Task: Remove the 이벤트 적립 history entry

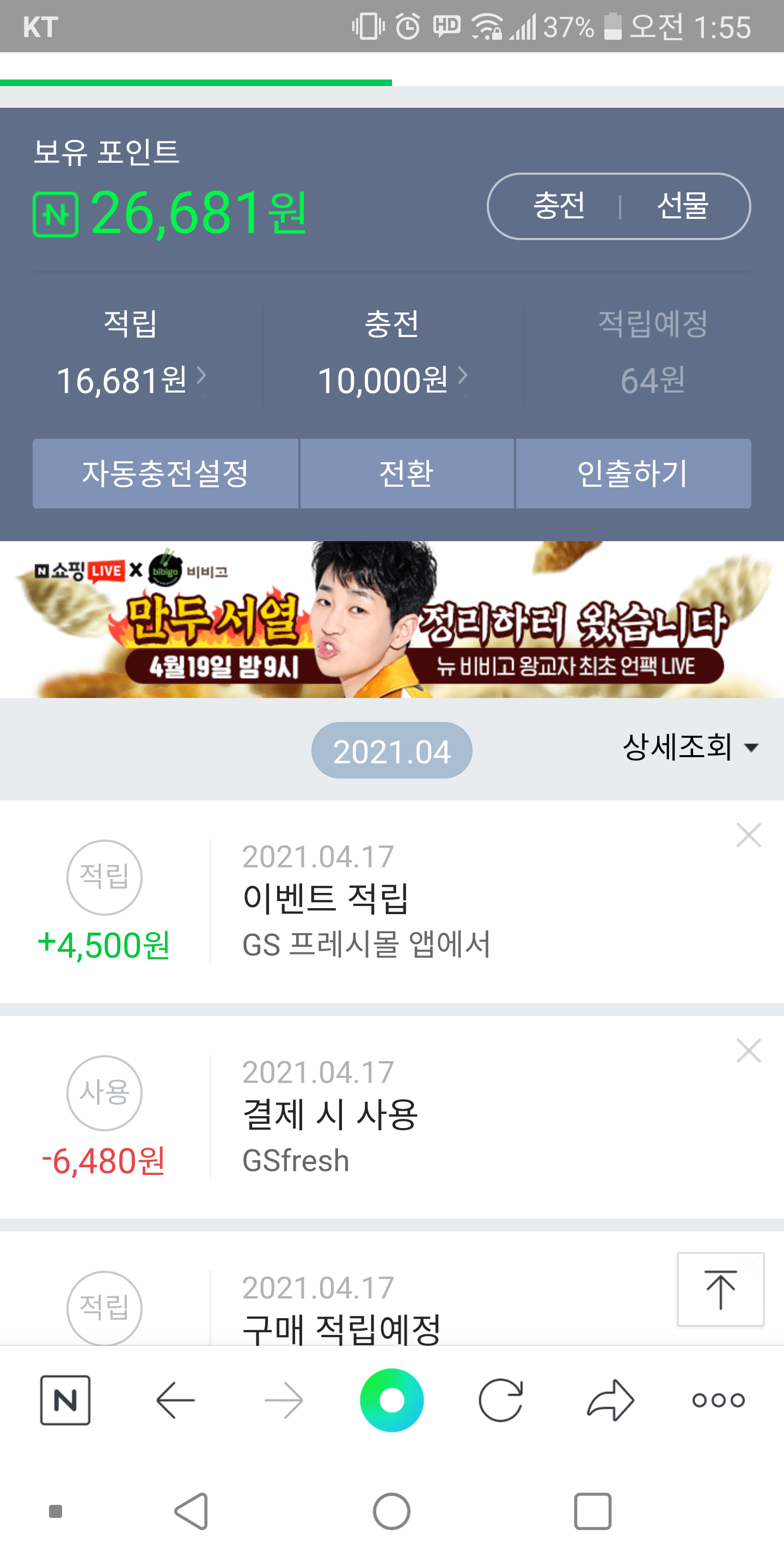Action: point(748,835)
